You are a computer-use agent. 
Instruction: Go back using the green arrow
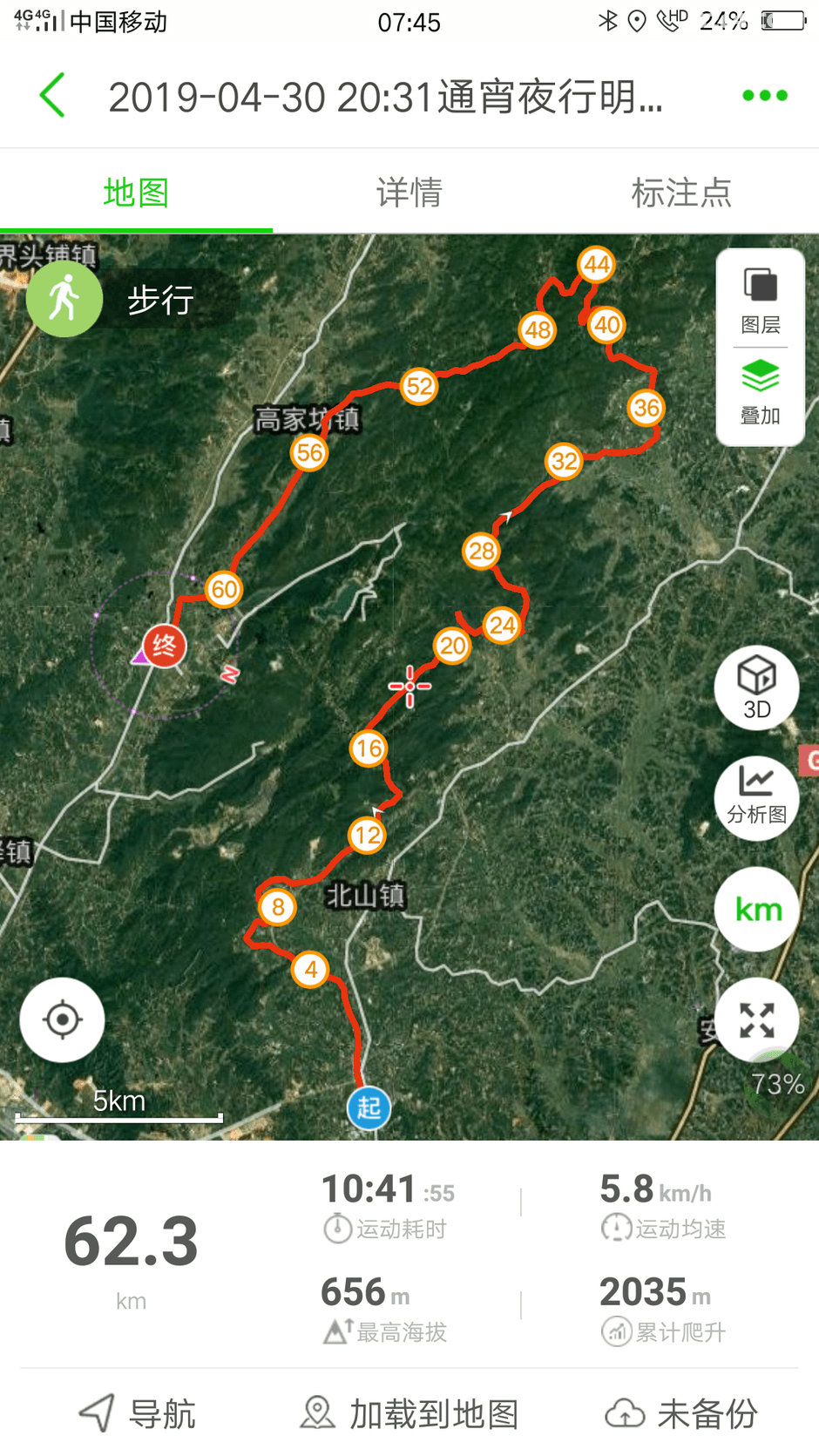[x=52, y=95]
